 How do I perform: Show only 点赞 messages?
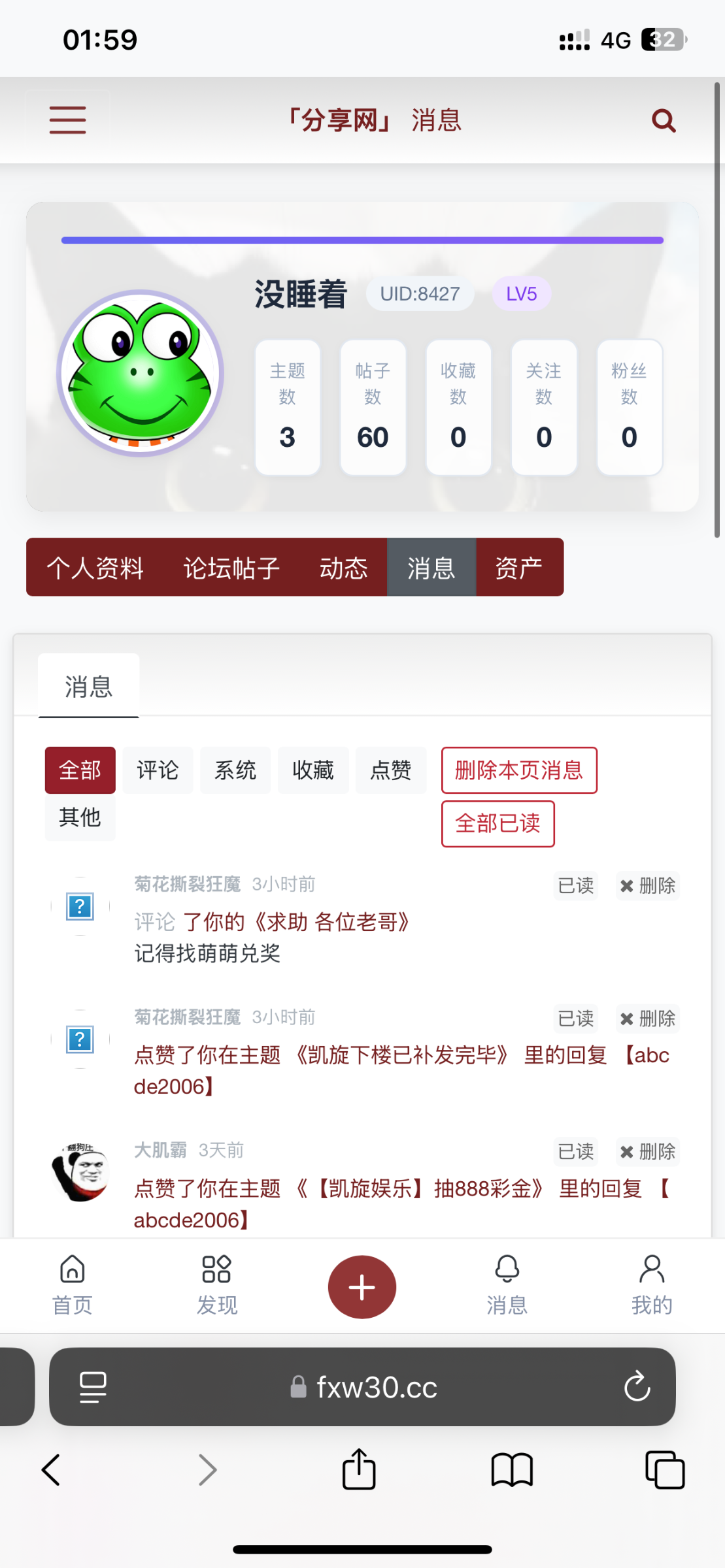390,770
